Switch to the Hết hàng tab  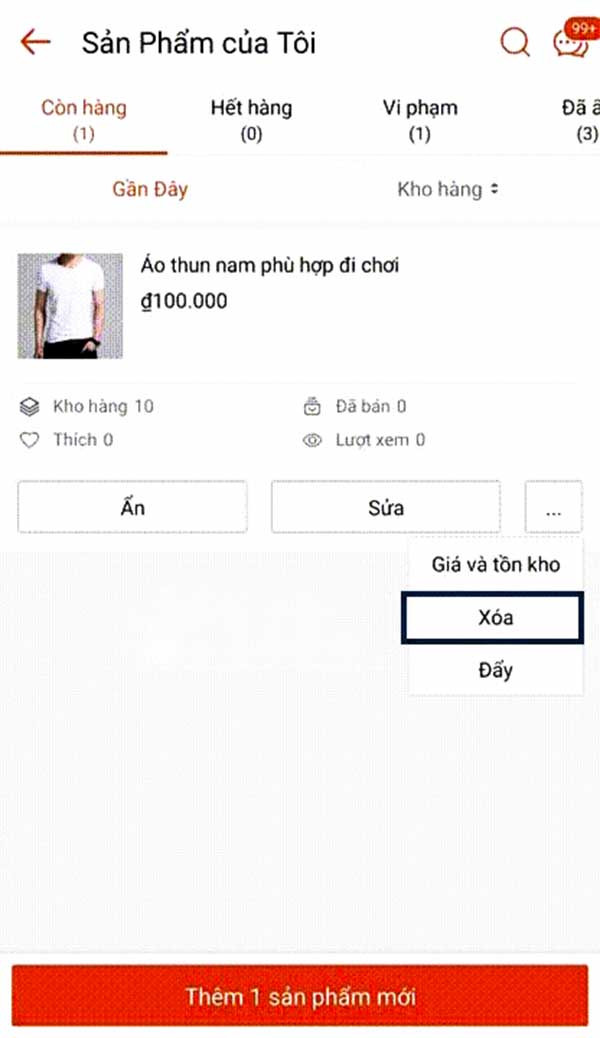pos(251,120)
